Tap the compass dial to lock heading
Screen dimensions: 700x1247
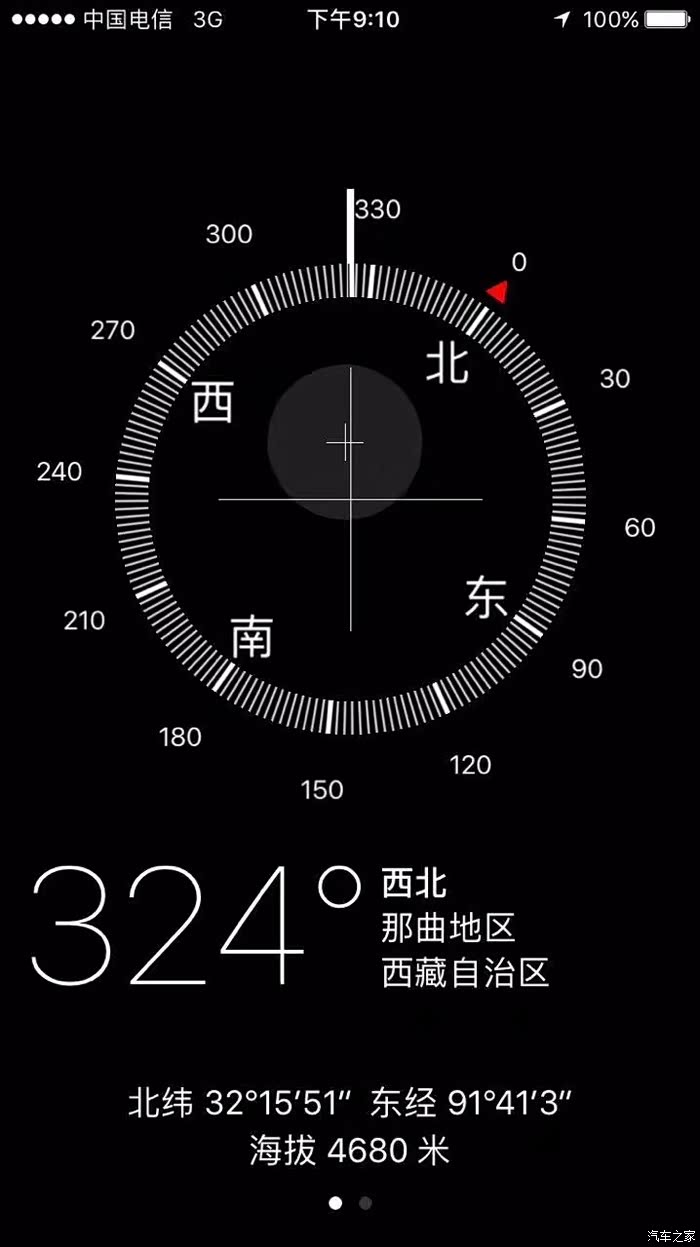(x=350, y=497)
